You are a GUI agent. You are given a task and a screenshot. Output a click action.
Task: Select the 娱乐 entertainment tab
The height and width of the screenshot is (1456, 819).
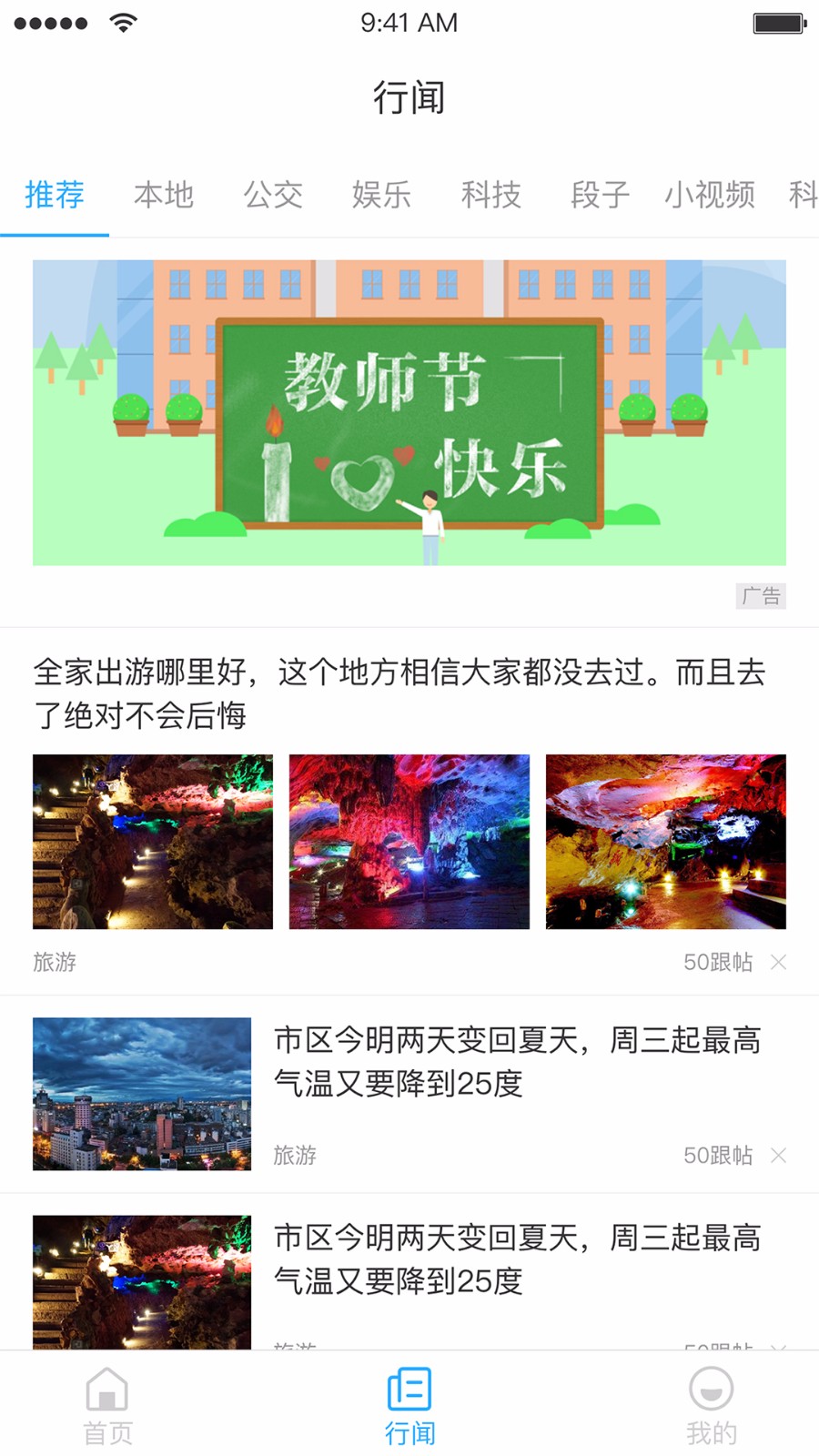point(383,195)
